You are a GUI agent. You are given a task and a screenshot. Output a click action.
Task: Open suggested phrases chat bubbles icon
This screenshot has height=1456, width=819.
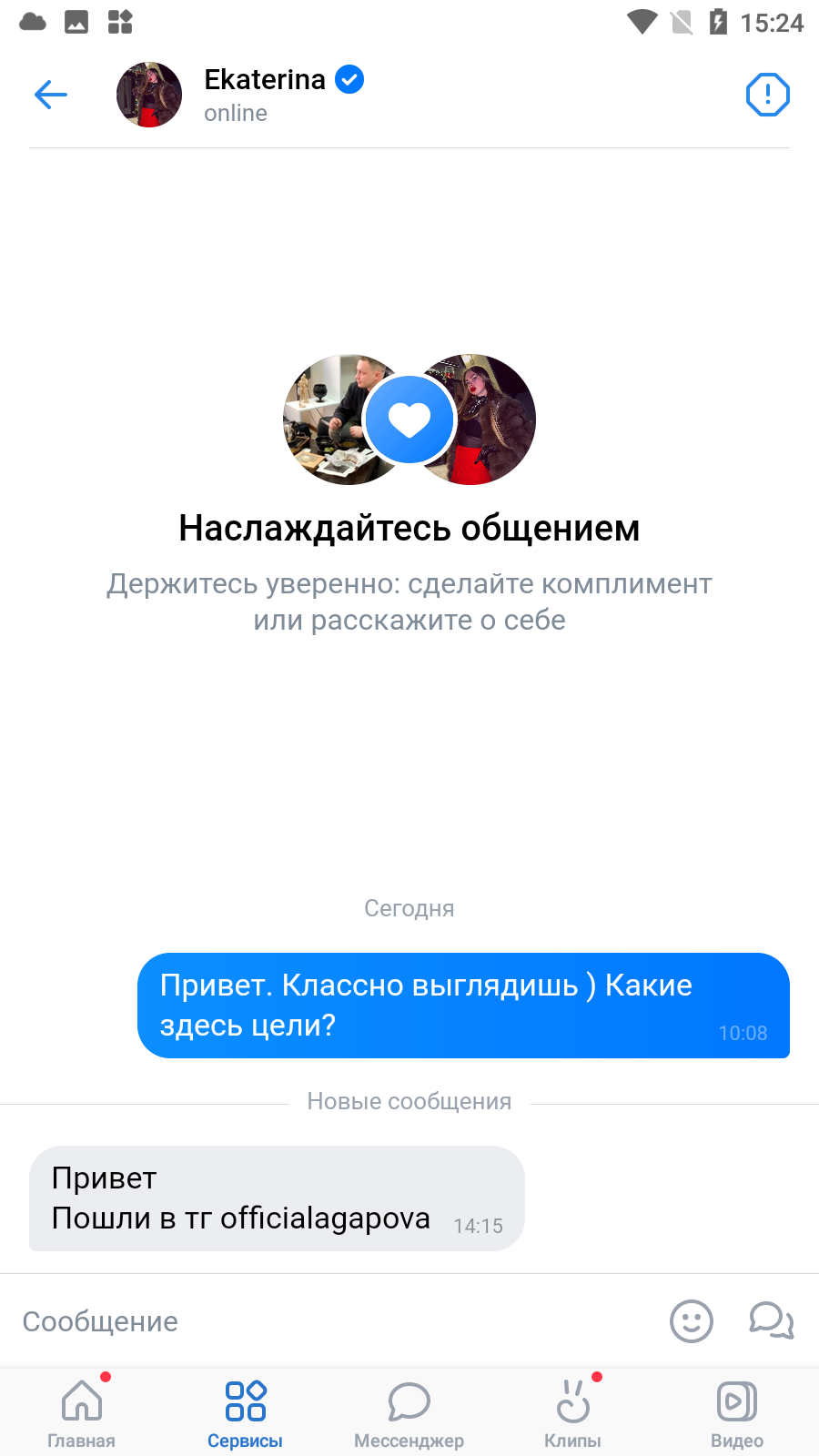click(772, 1320)
